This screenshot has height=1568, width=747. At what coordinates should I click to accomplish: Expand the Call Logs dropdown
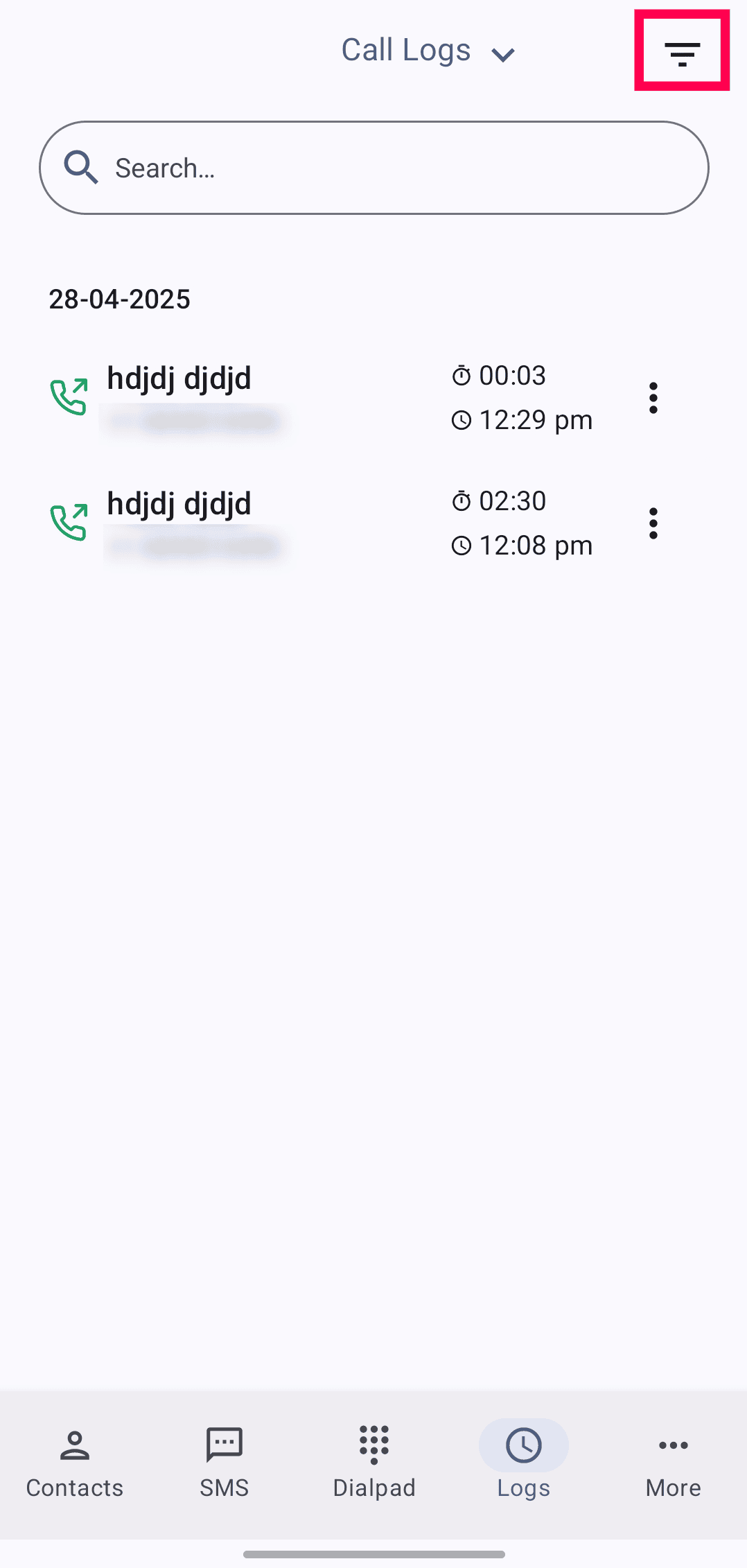click(x=428, y=51)
